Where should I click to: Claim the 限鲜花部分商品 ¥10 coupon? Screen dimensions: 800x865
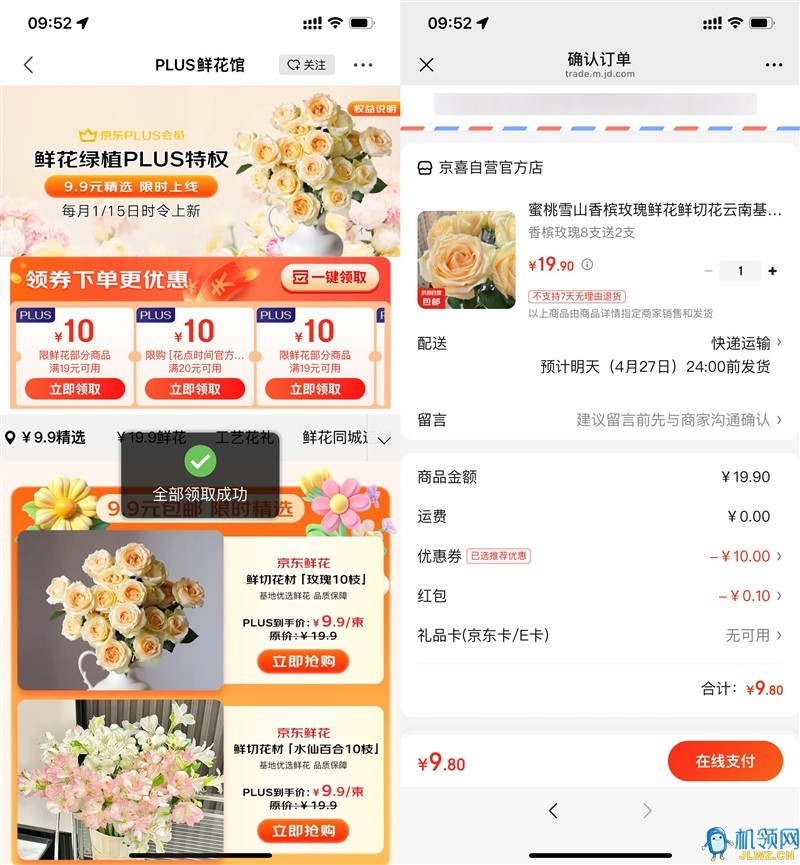tap(75, 389)
